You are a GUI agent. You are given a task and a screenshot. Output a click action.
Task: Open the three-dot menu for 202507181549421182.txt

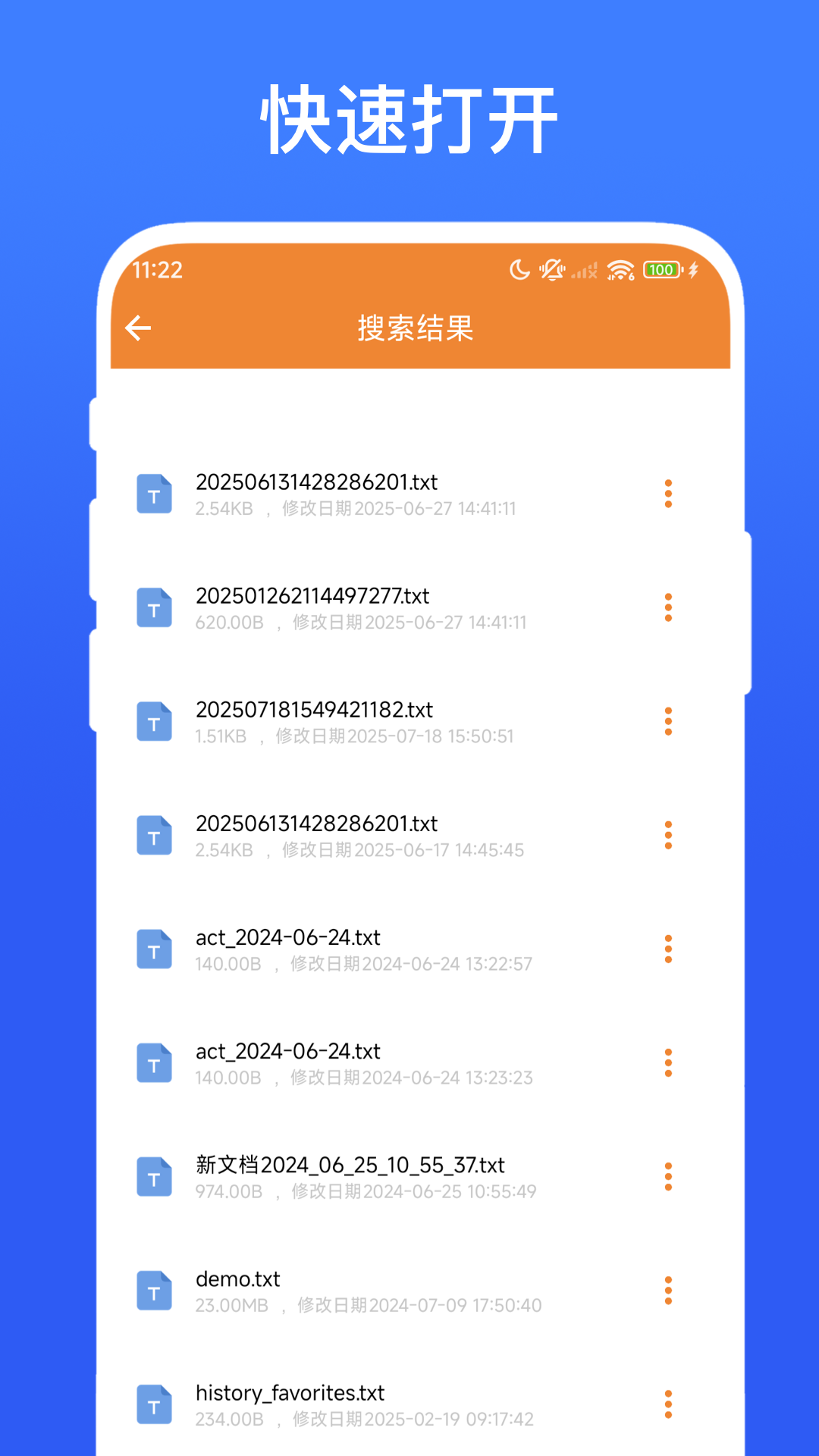pos(667,722)
